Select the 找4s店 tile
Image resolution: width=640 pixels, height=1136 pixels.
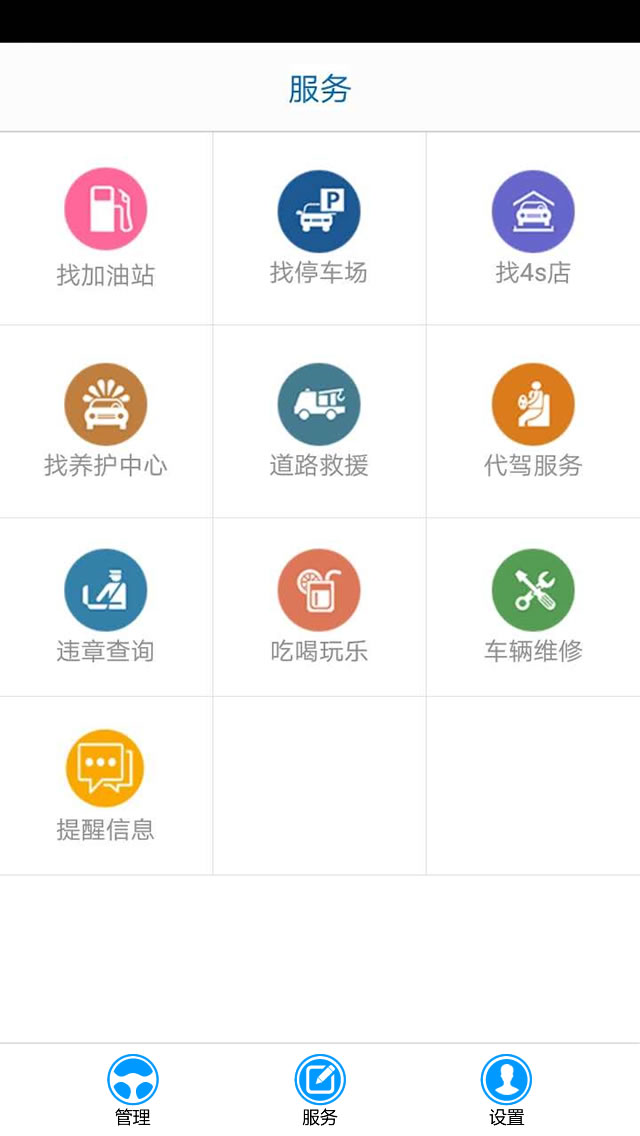pyautogui.click(x=533, y=228)
